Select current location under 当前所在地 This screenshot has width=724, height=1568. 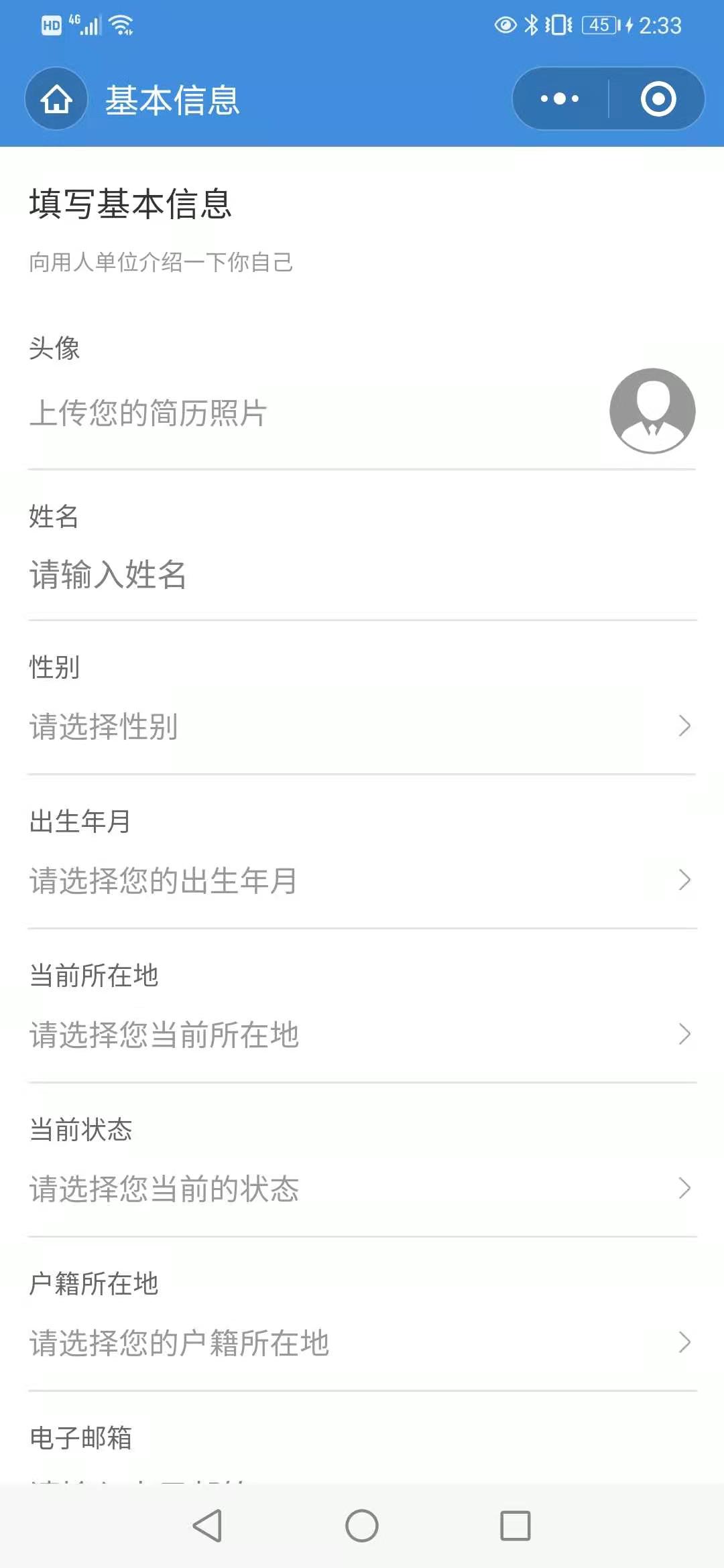click(x=361, y=1035)
